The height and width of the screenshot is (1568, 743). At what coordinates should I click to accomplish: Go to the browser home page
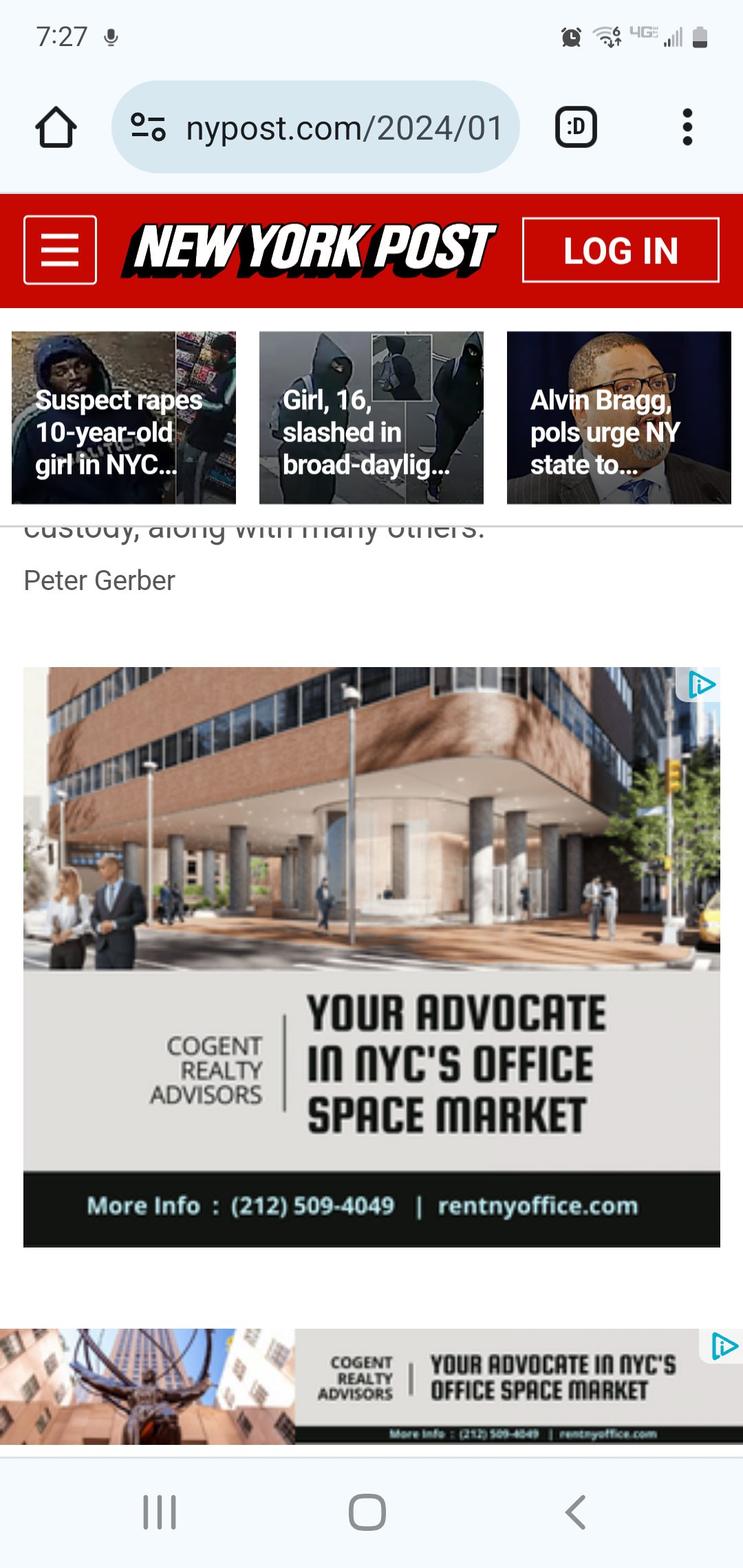pyautogui.click(x=56, y=127)
